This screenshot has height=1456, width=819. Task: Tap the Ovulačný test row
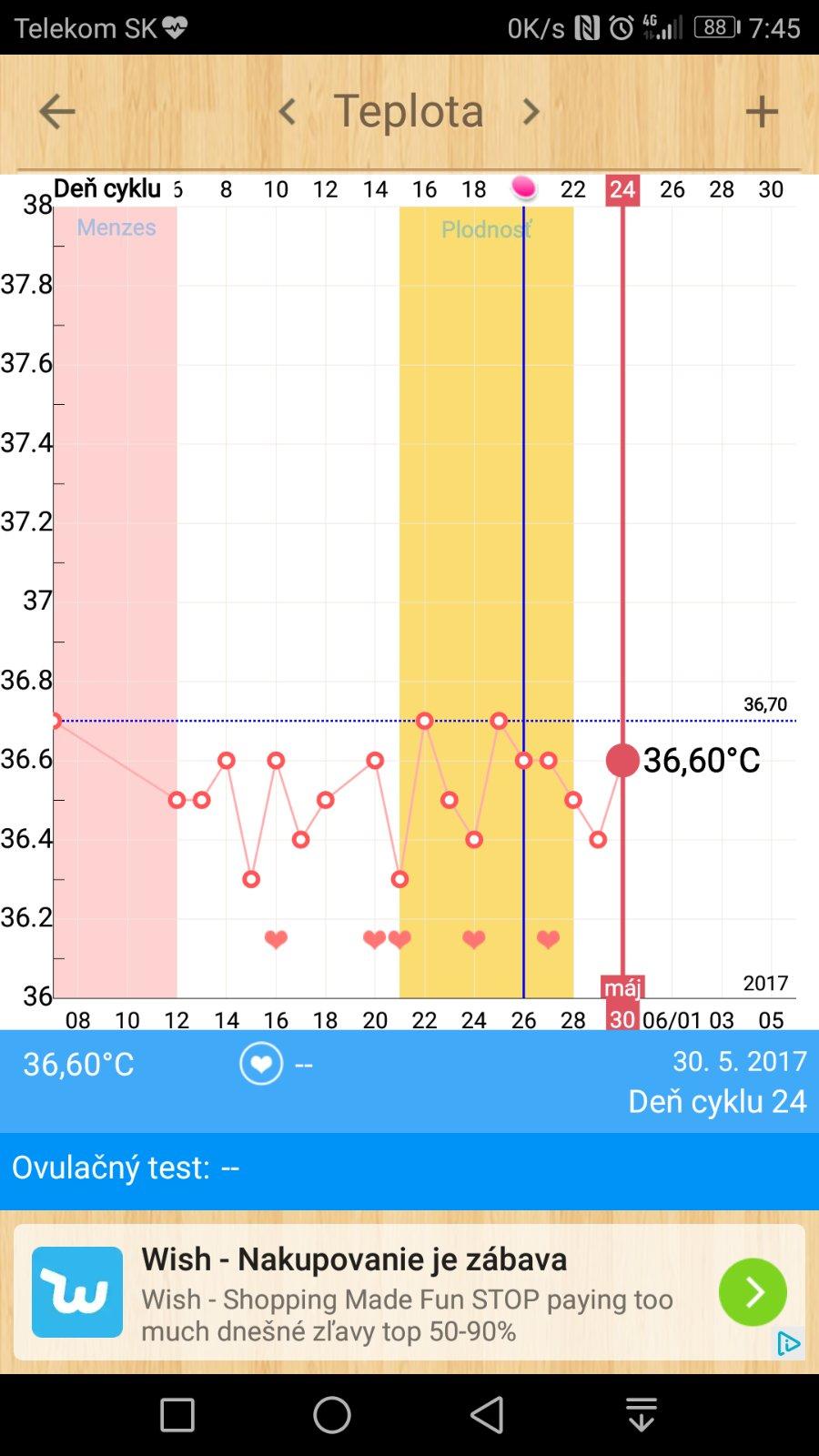pos(409,1168)
